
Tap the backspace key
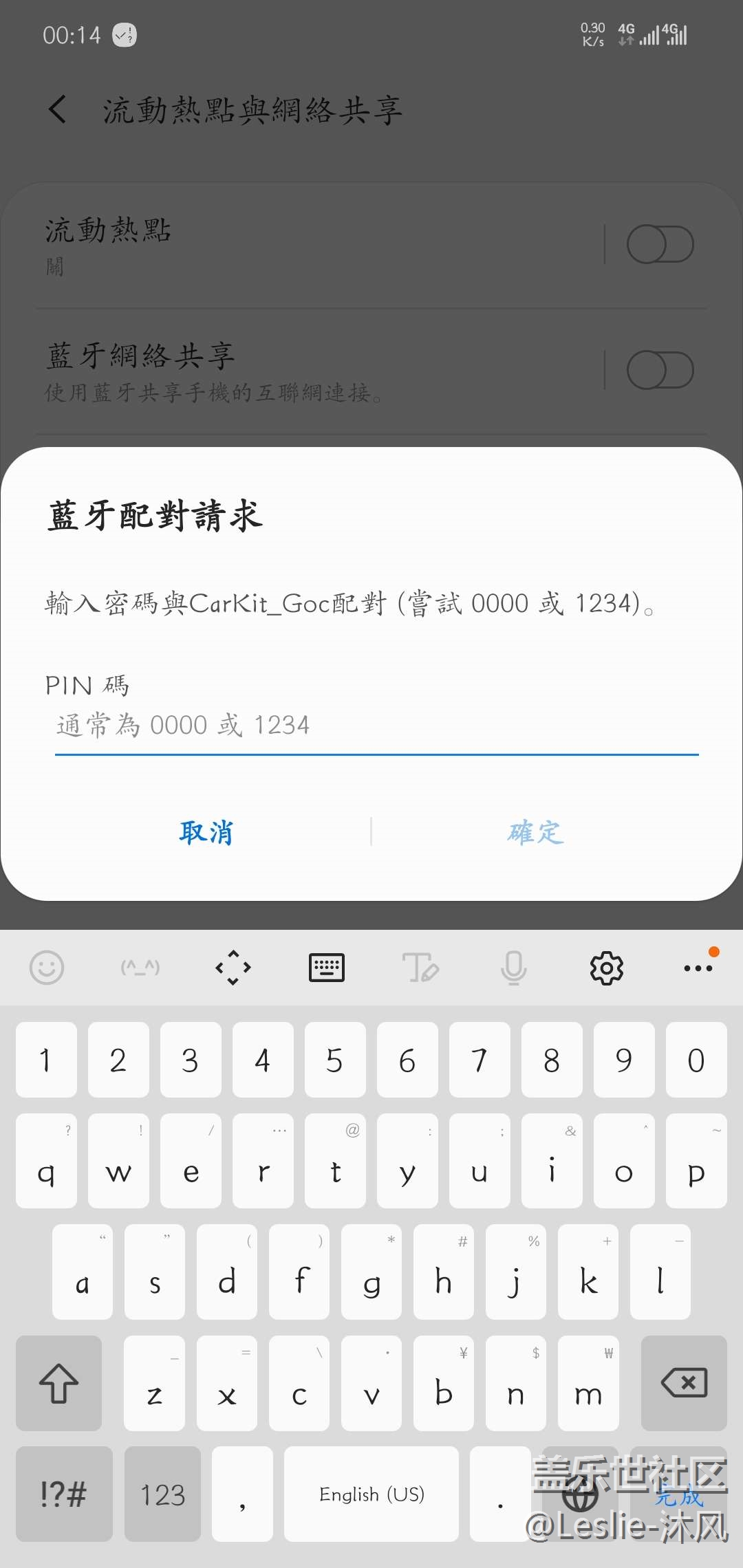coord(683,1383)
